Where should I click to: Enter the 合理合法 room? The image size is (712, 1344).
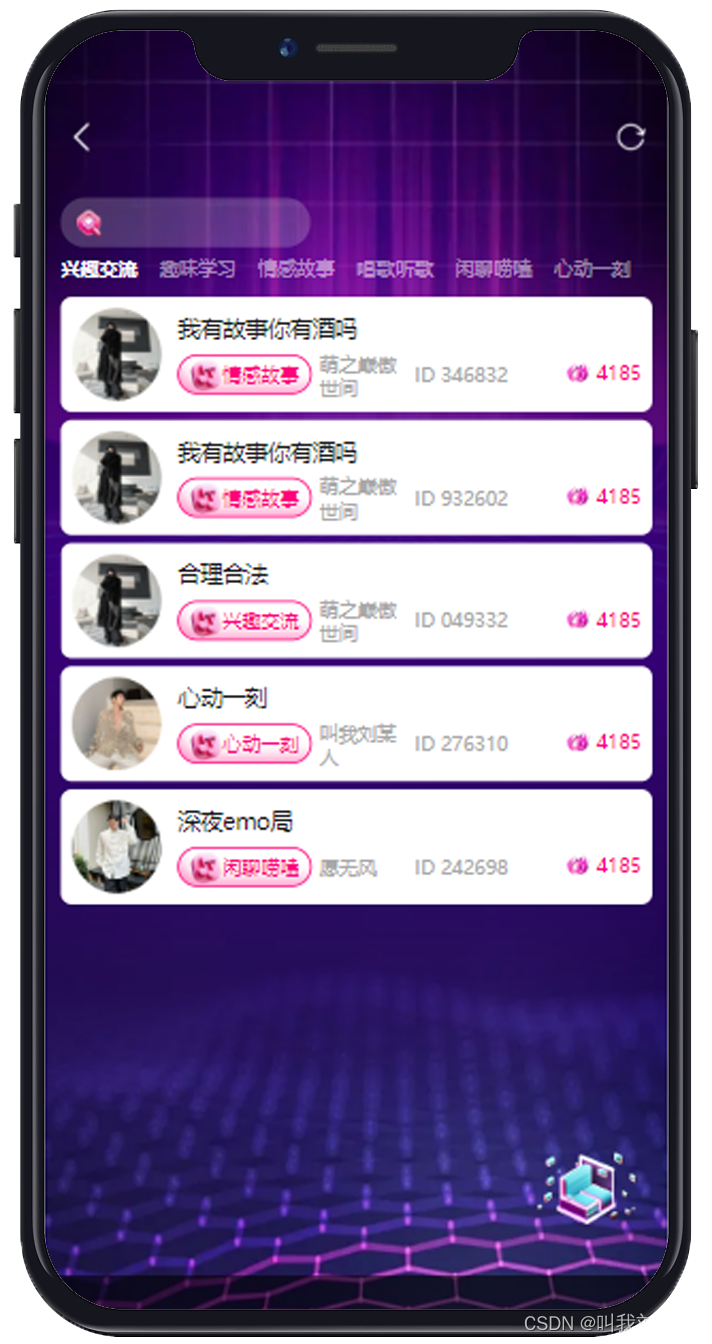point(356,600)
